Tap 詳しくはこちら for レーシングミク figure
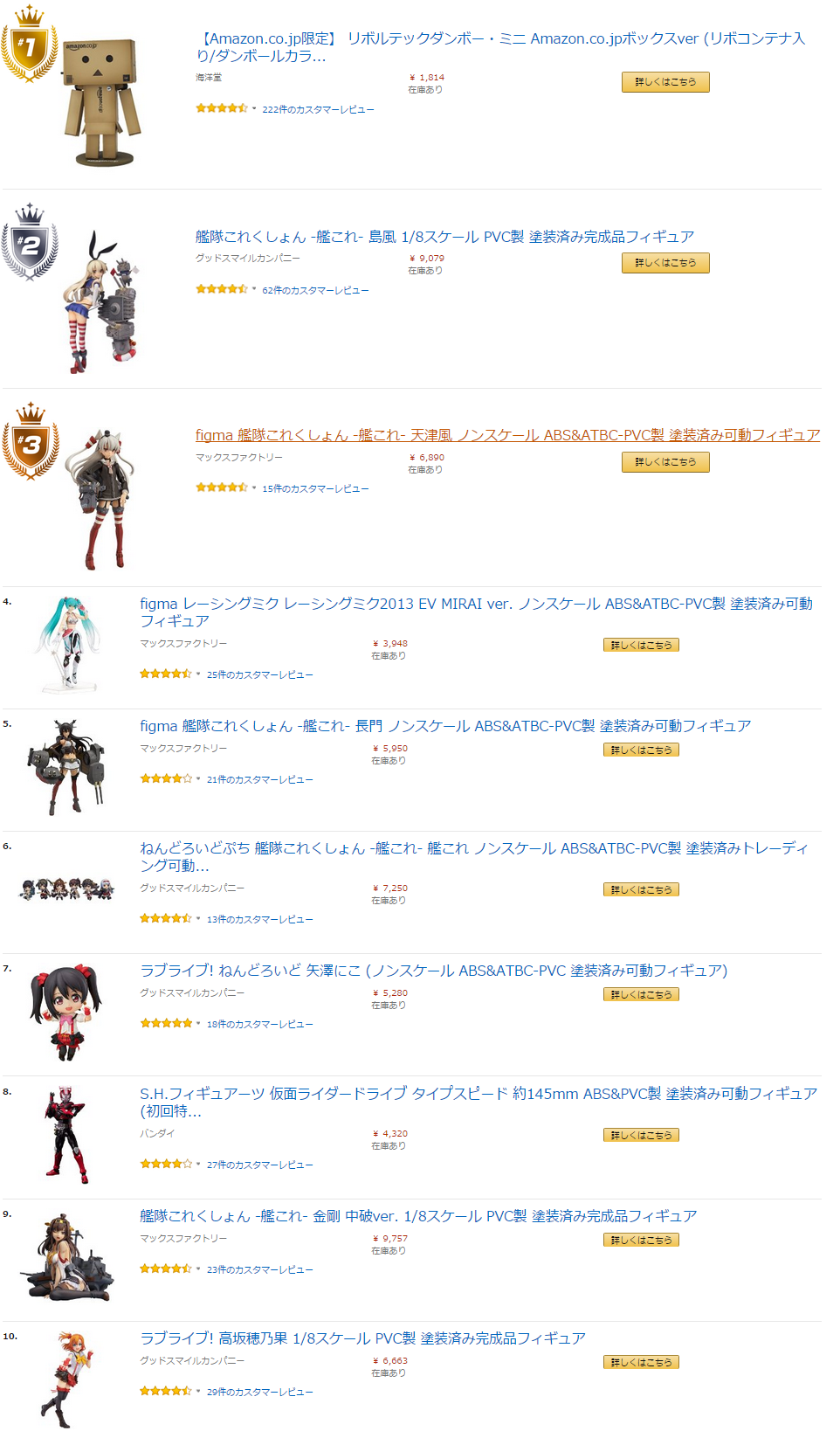Screen dimensions: 840x1438 [x=641, y=646]
